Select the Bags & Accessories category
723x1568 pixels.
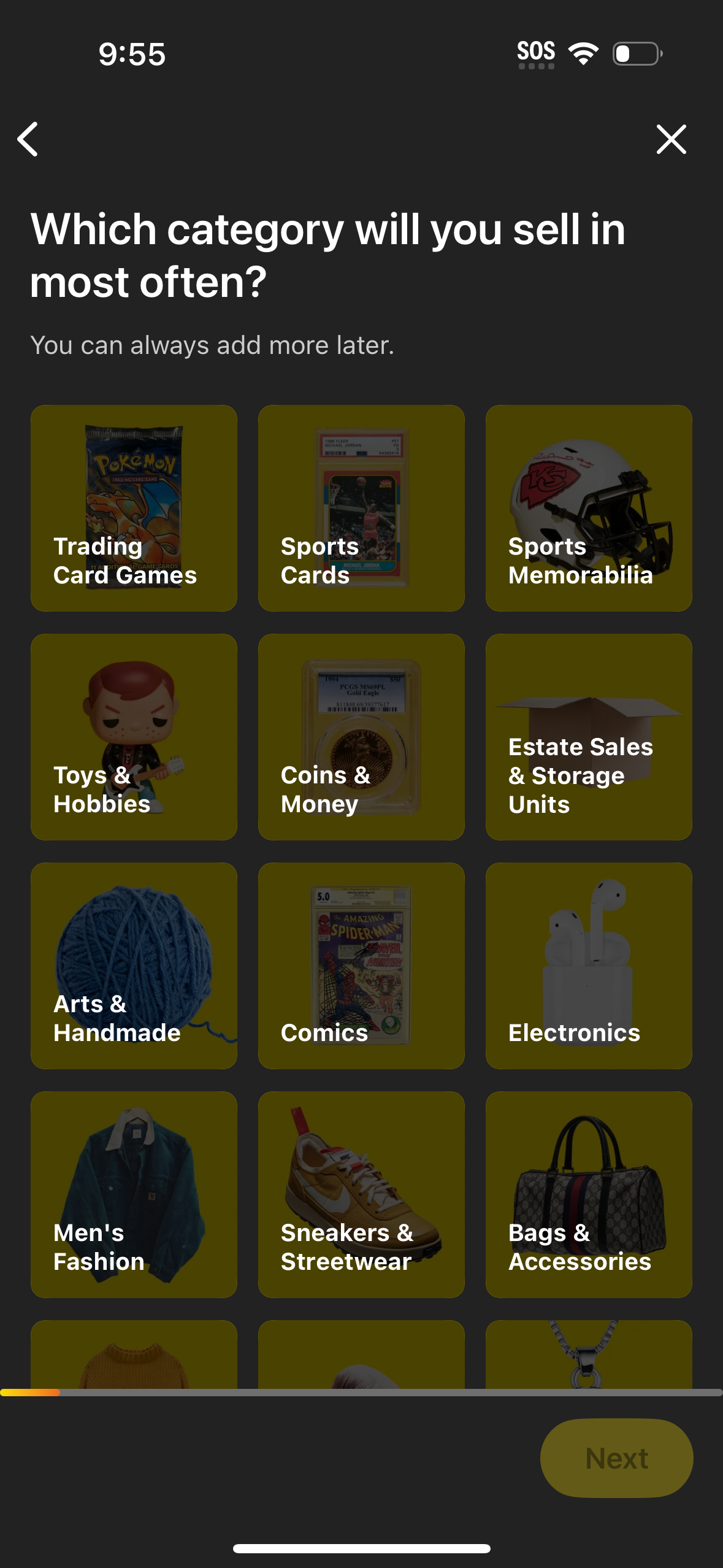[588, 1194]
